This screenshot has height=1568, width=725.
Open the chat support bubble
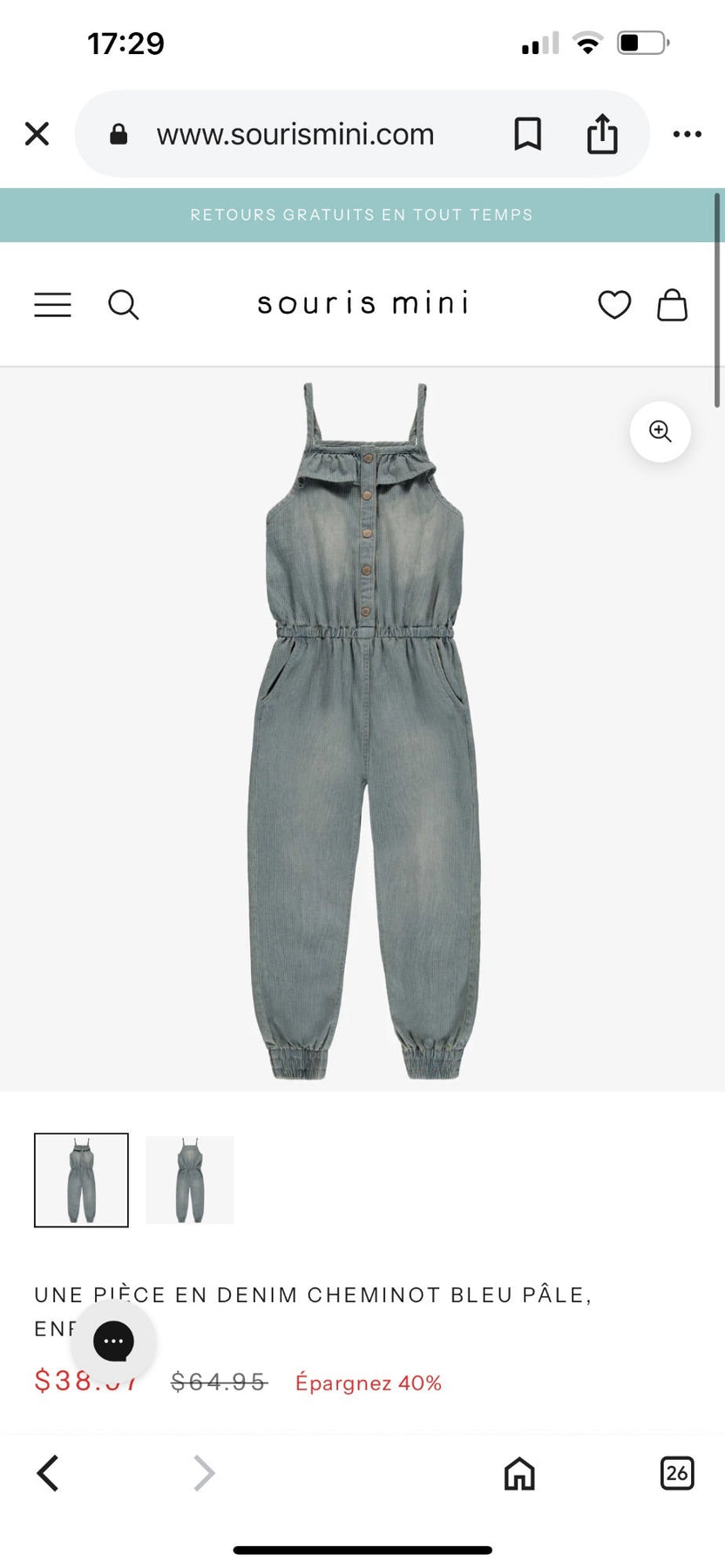tap(113, 1342)
